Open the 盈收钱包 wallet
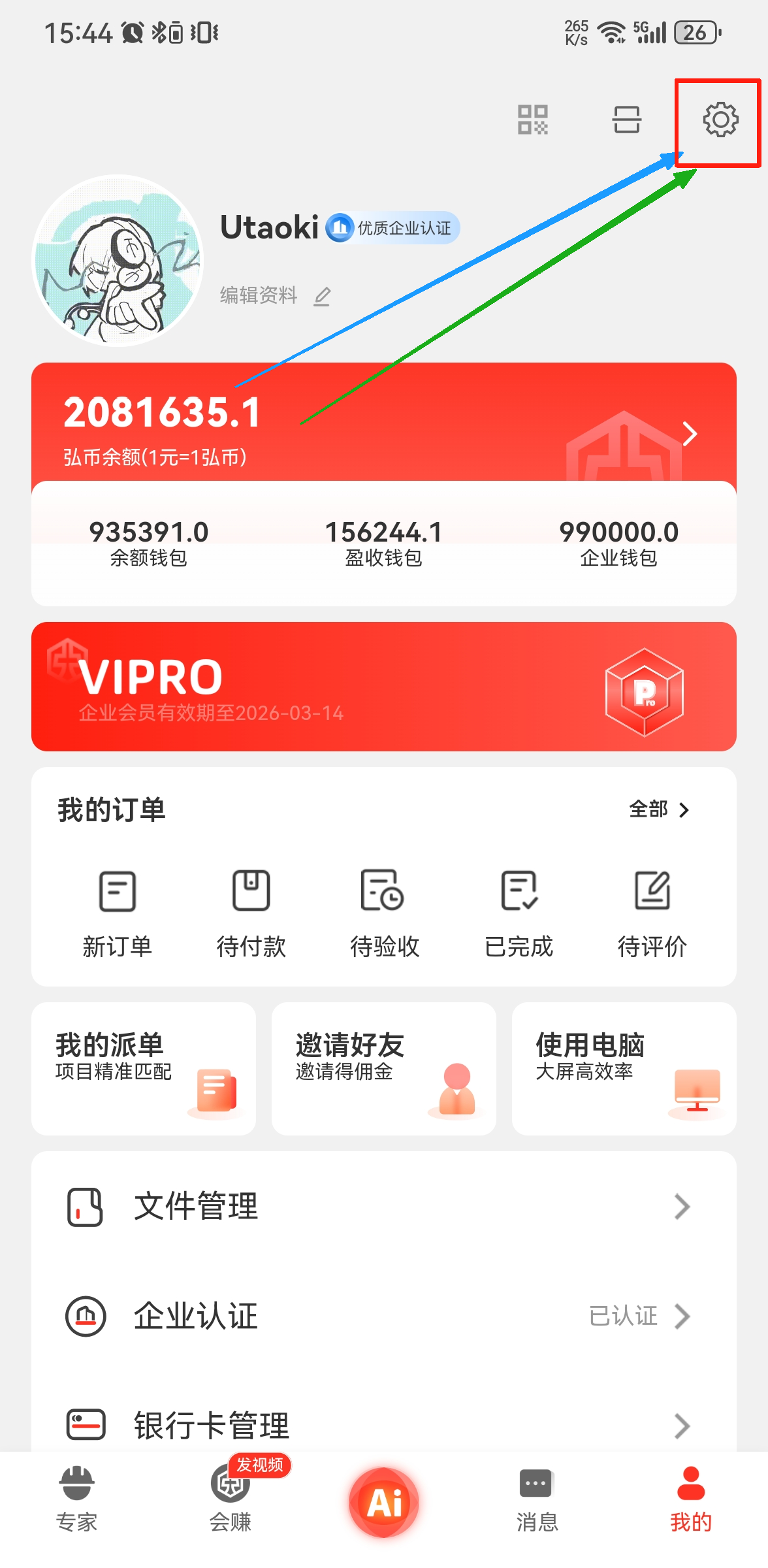 click(x=384, y=544)
